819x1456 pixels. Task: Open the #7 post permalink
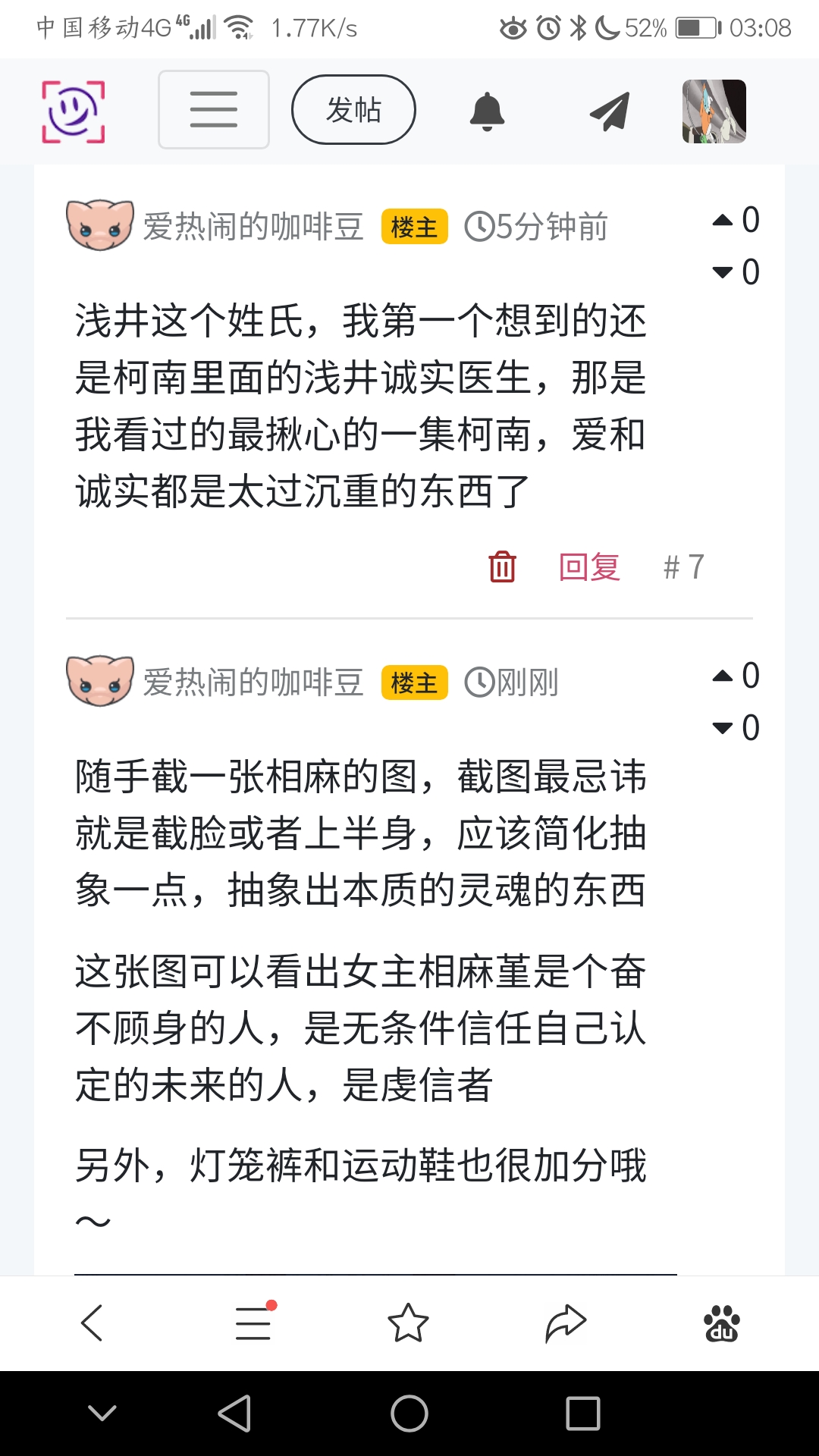(x=683, y=566)
